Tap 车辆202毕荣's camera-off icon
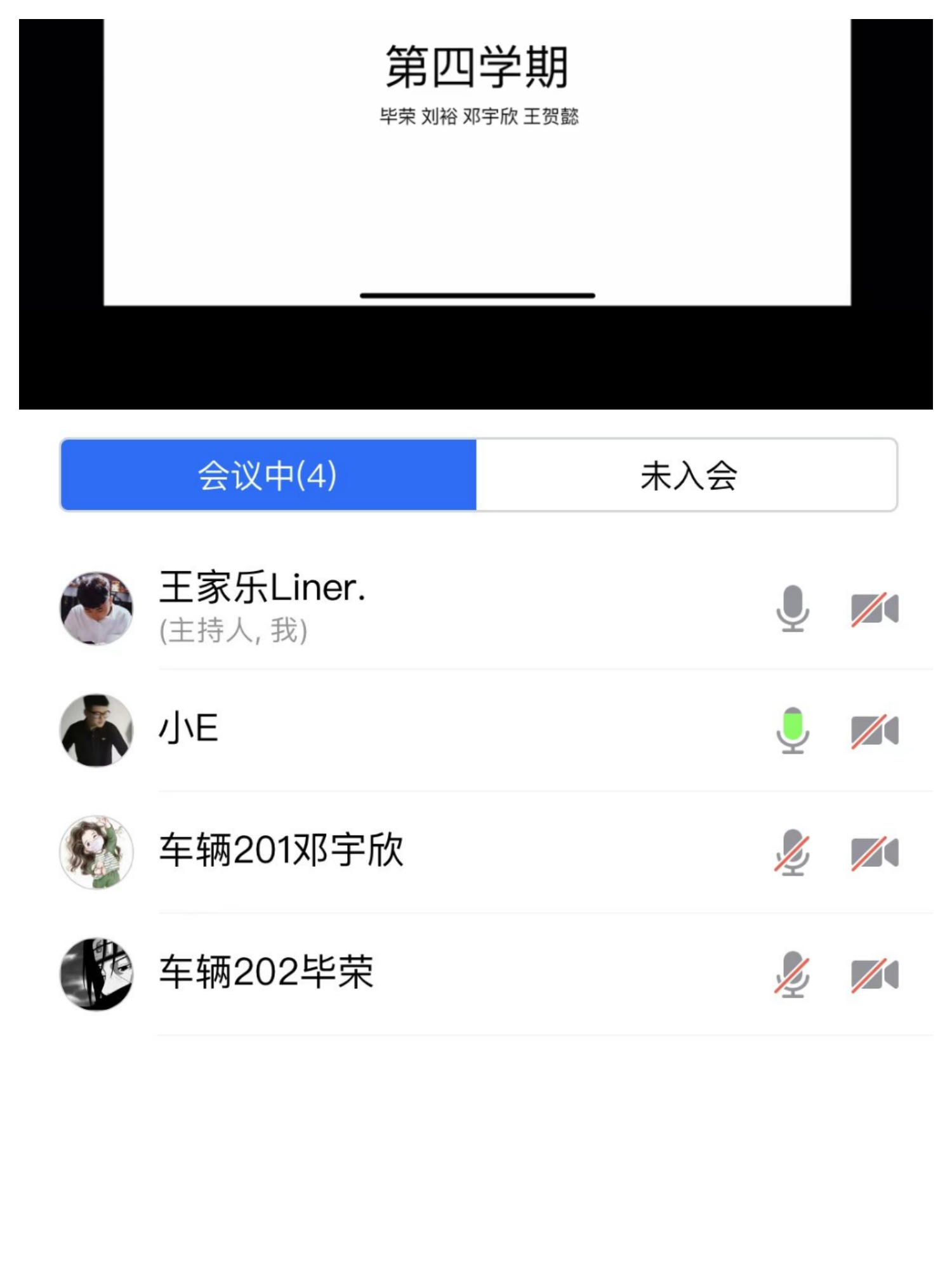This screenshot has width=952, height=1270. coord(875,975)
